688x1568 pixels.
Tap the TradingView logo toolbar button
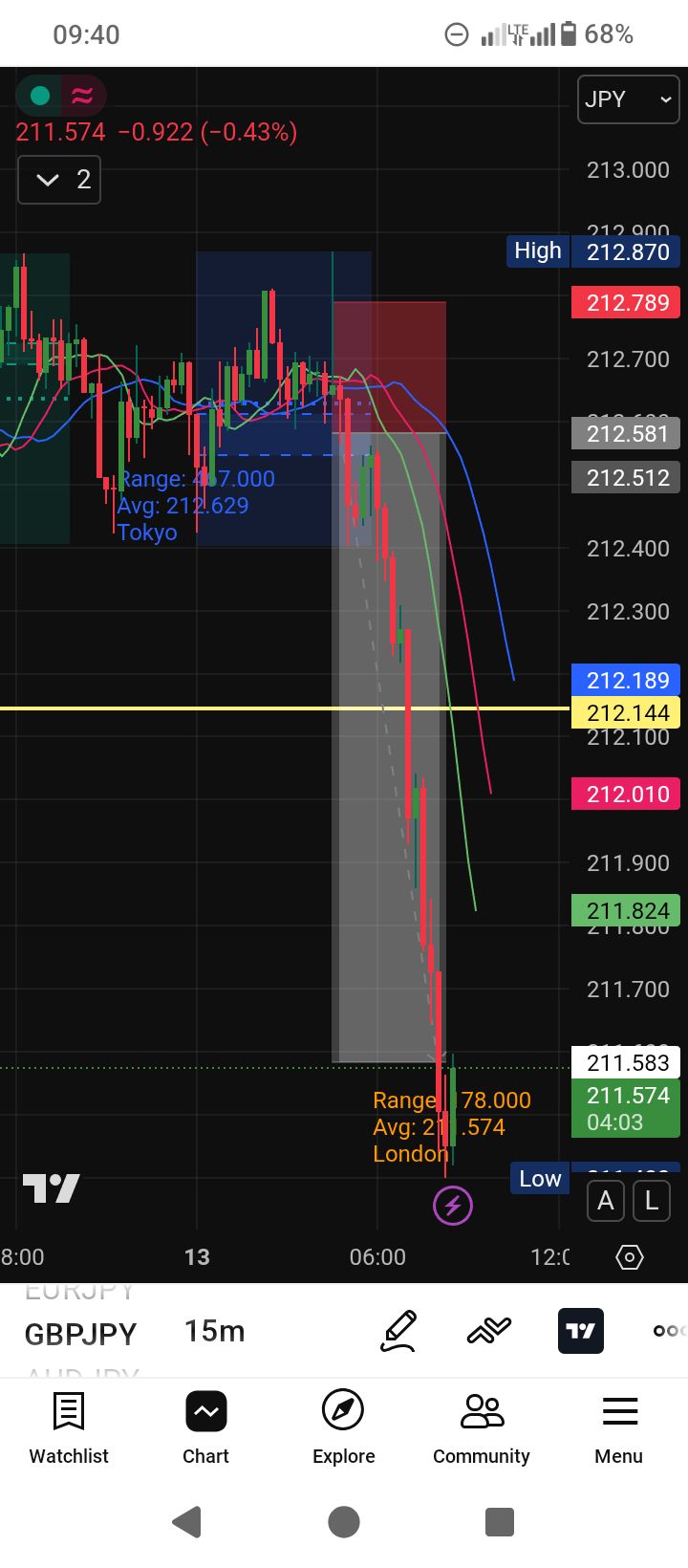coord(580,1331)
